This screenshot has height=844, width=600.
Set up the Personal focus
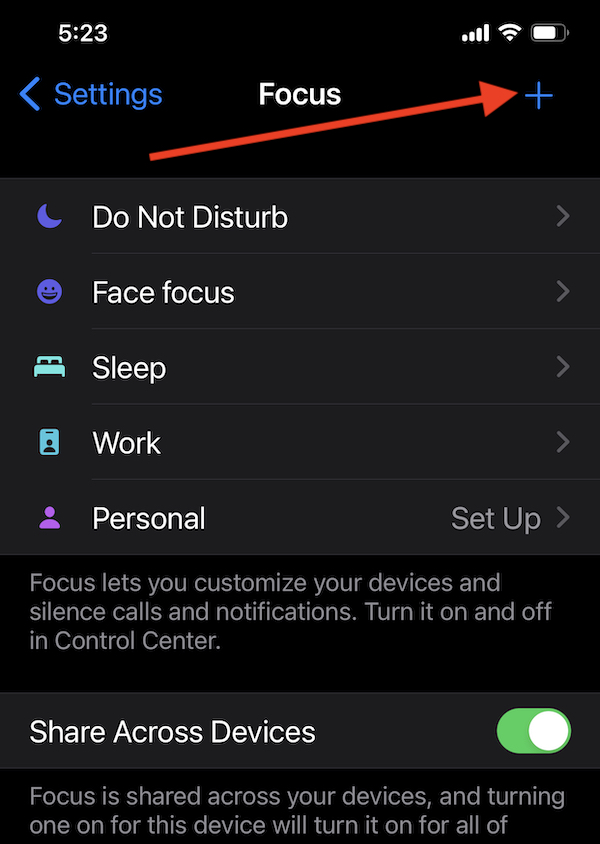coord(300,518)
